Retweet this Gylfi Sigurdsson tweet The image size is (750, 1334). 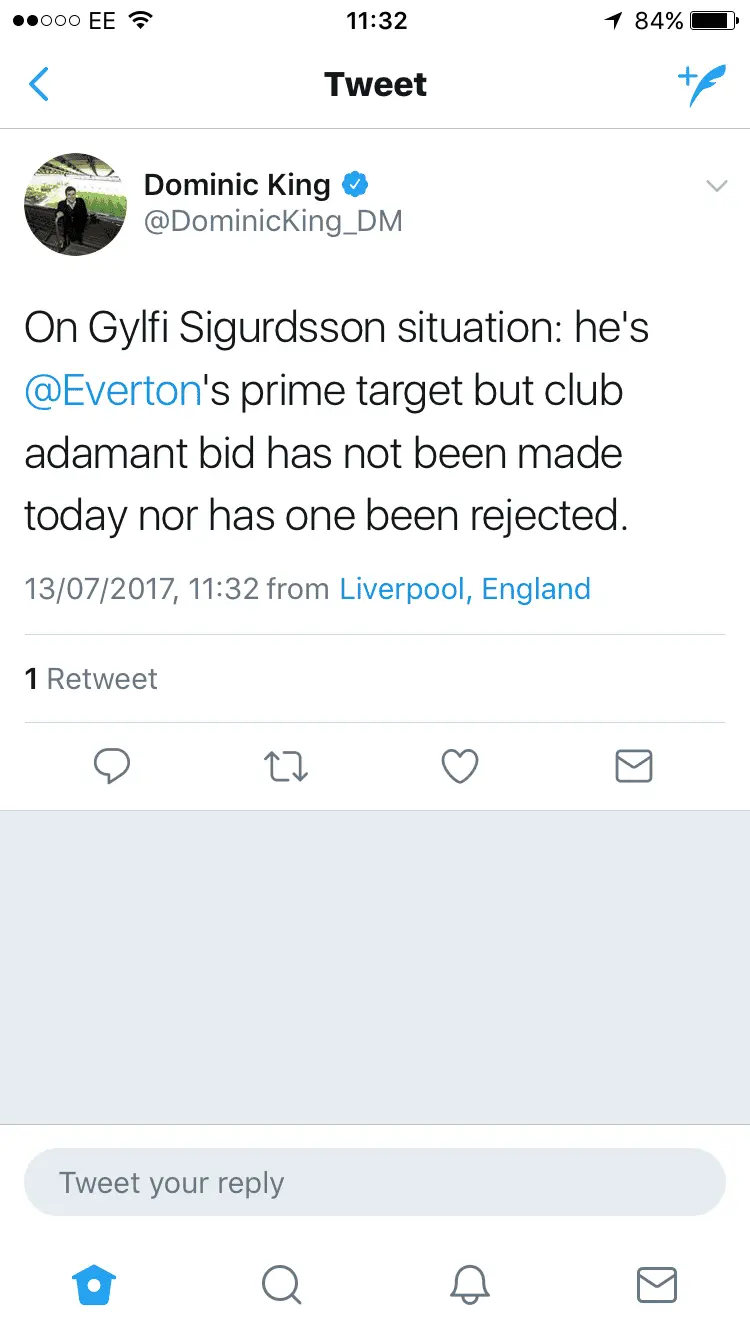pos(286,767)
